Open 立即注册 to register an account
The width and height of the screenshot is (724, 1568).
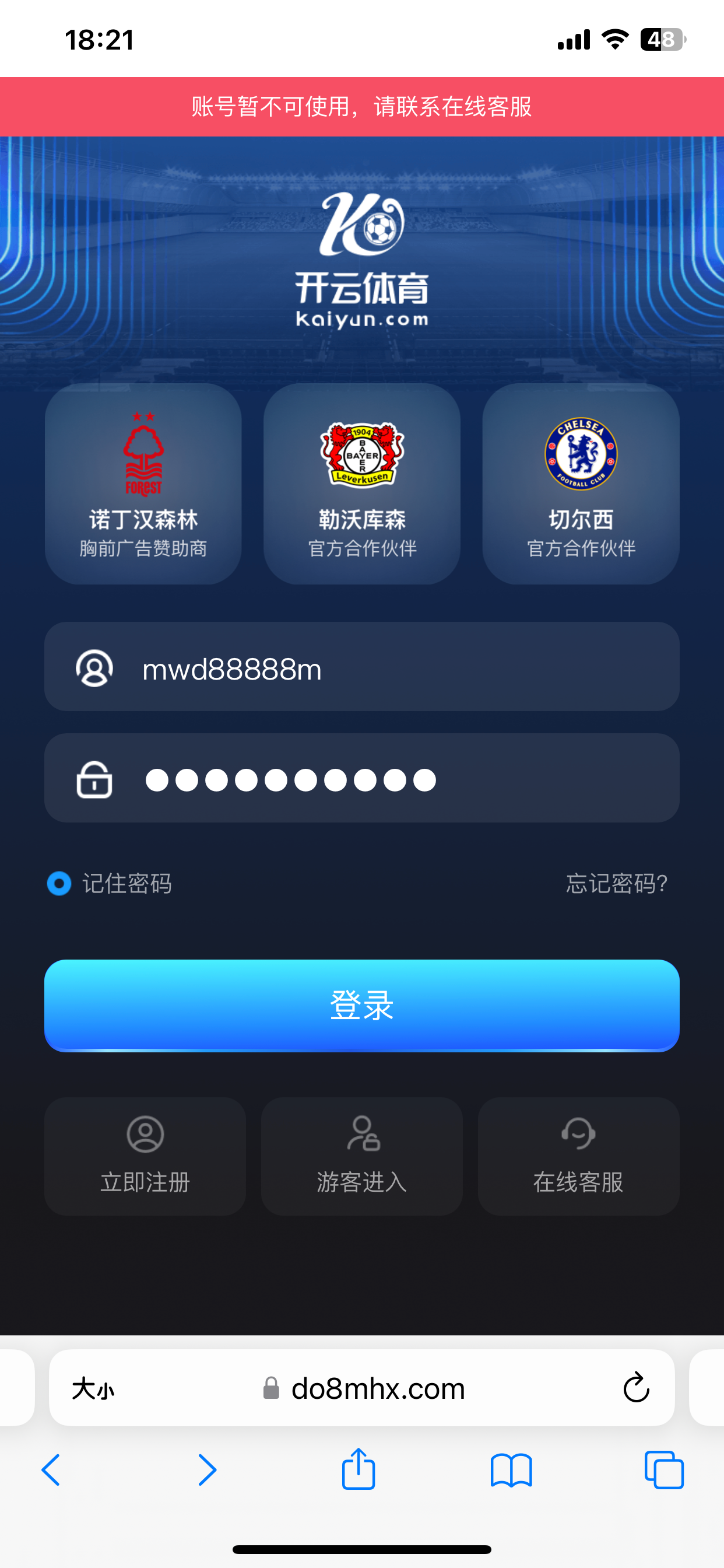coord(145,1156)
